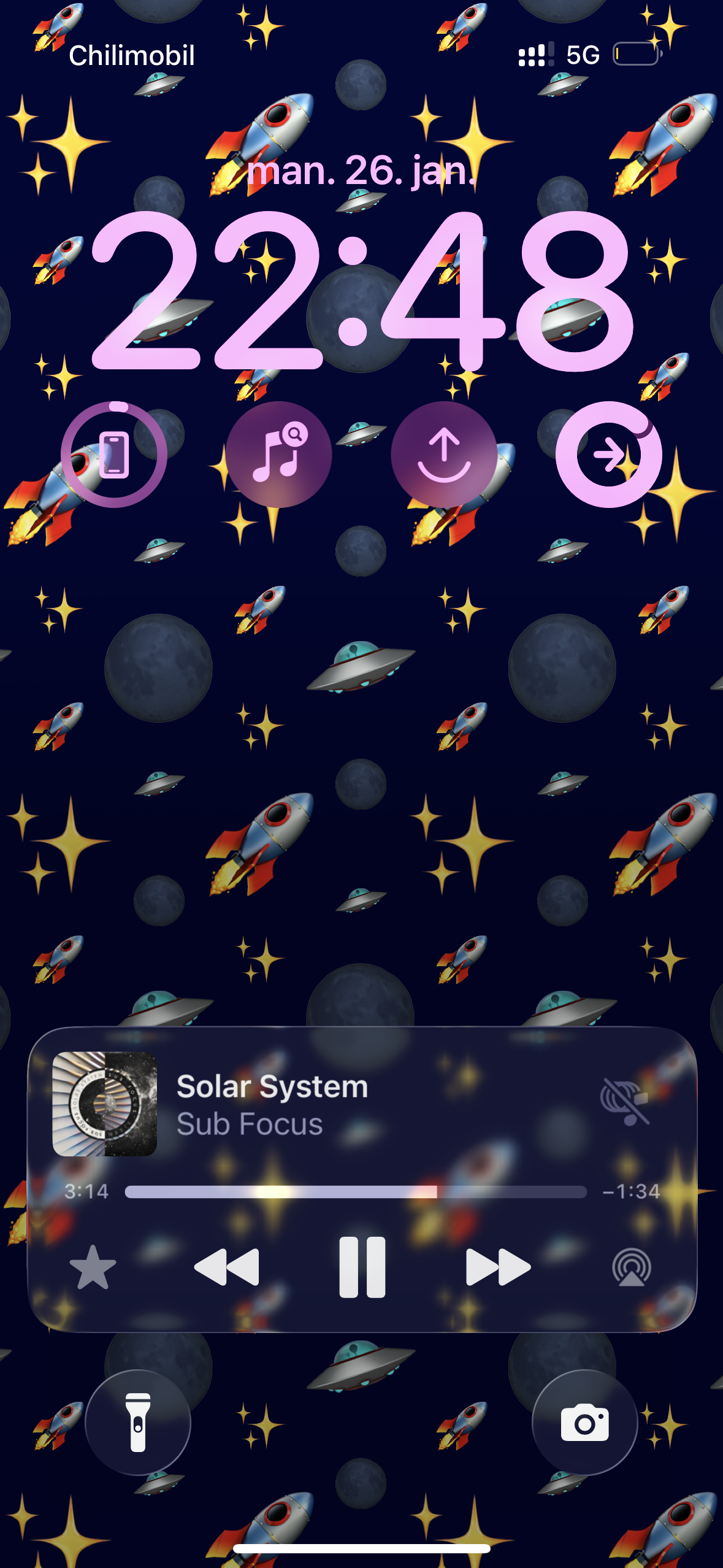Open the date shown above the clock
The width and height of the screenshot is (723, 1568).
pyautogui.click(x=361, y=171)
